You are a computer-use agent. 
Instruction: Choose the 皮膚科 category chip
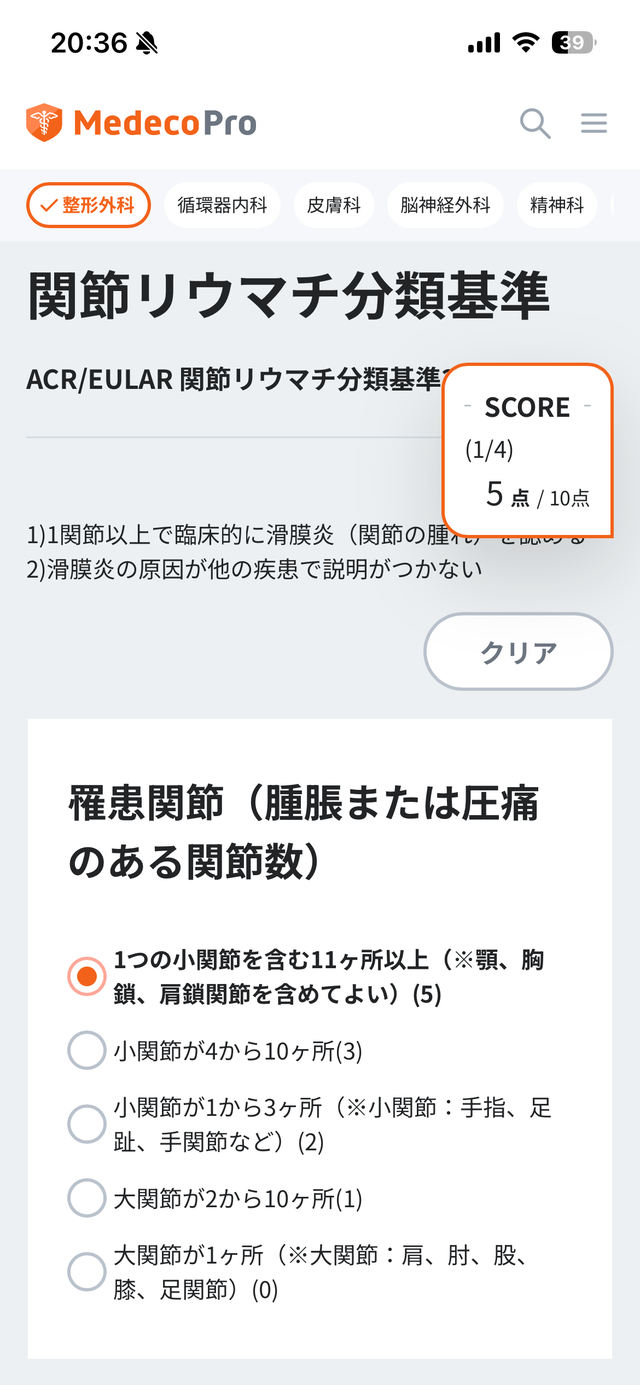pyautogui.click(x=334, y=206)
